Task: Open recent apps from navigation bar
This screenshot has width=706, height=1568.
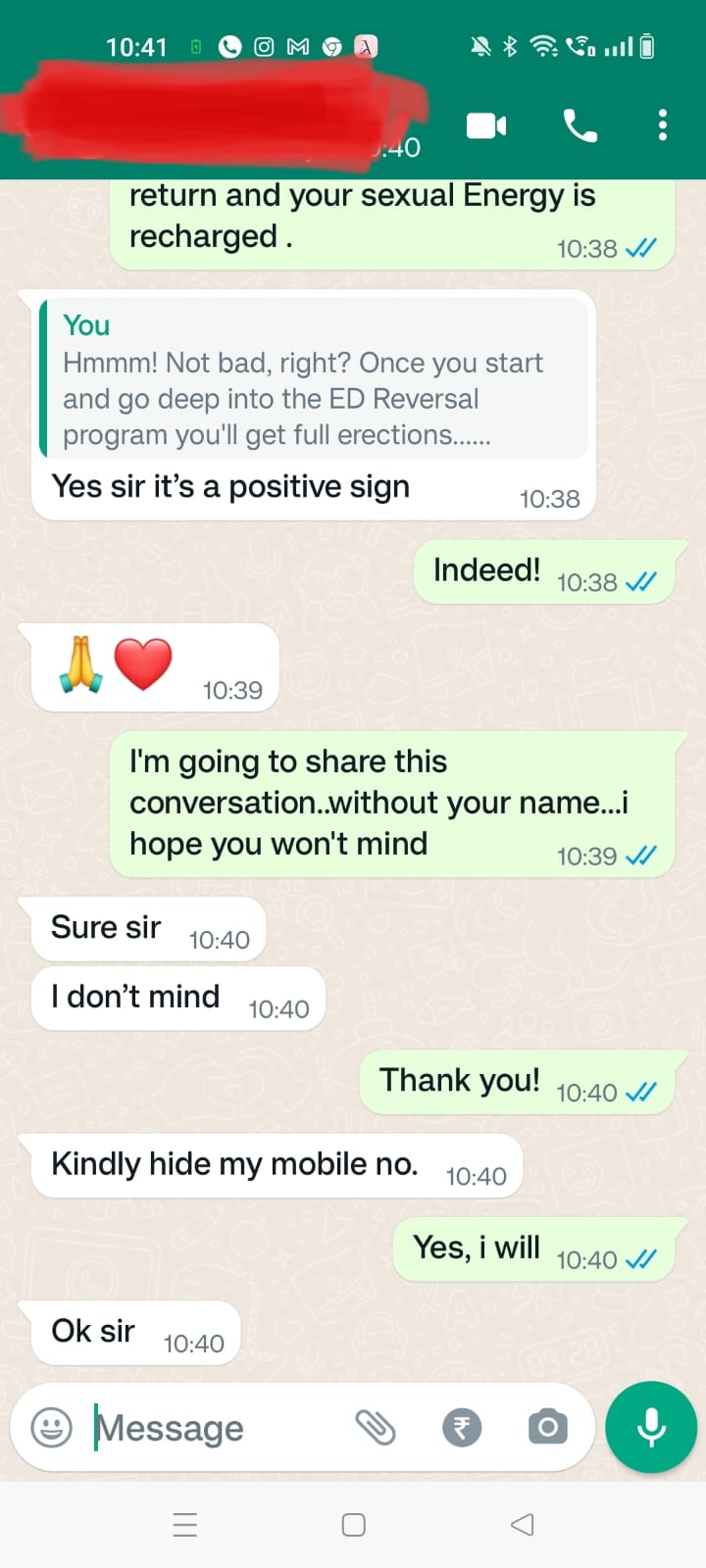Action: (x=185, y=1524)
